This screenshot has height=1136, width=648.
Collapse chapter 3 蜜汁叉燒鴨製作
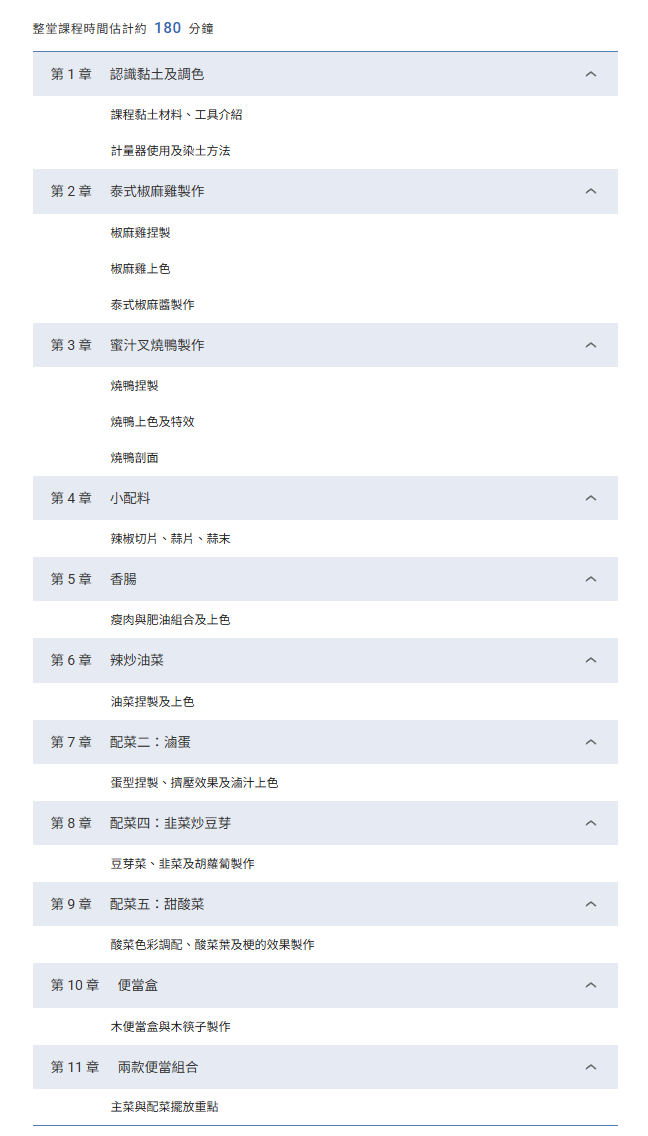tap(590, 345)
